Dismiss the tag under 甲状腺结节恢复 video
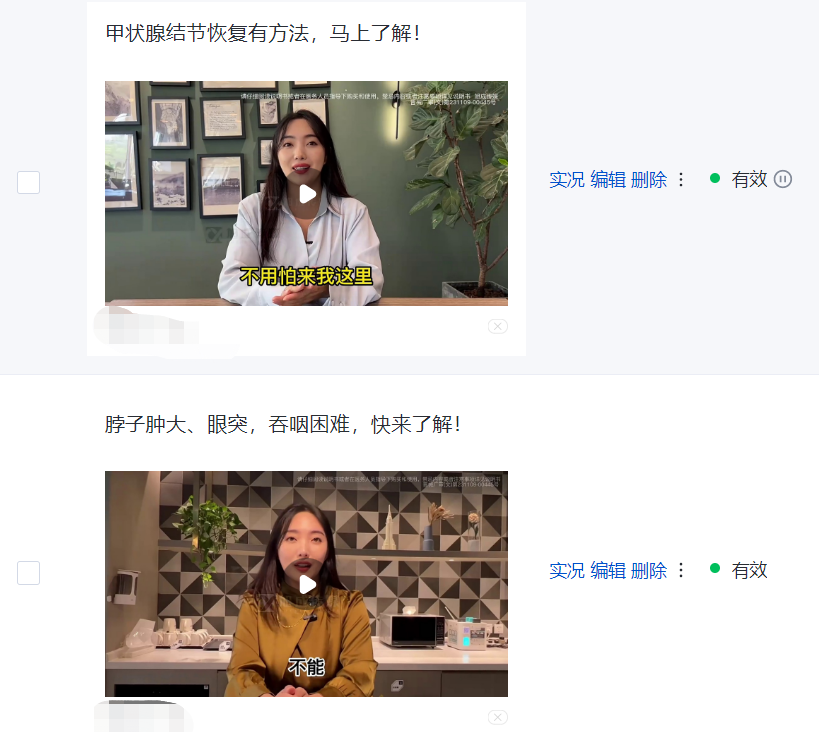The image size is (819, 732). click(x=498, y=326)
